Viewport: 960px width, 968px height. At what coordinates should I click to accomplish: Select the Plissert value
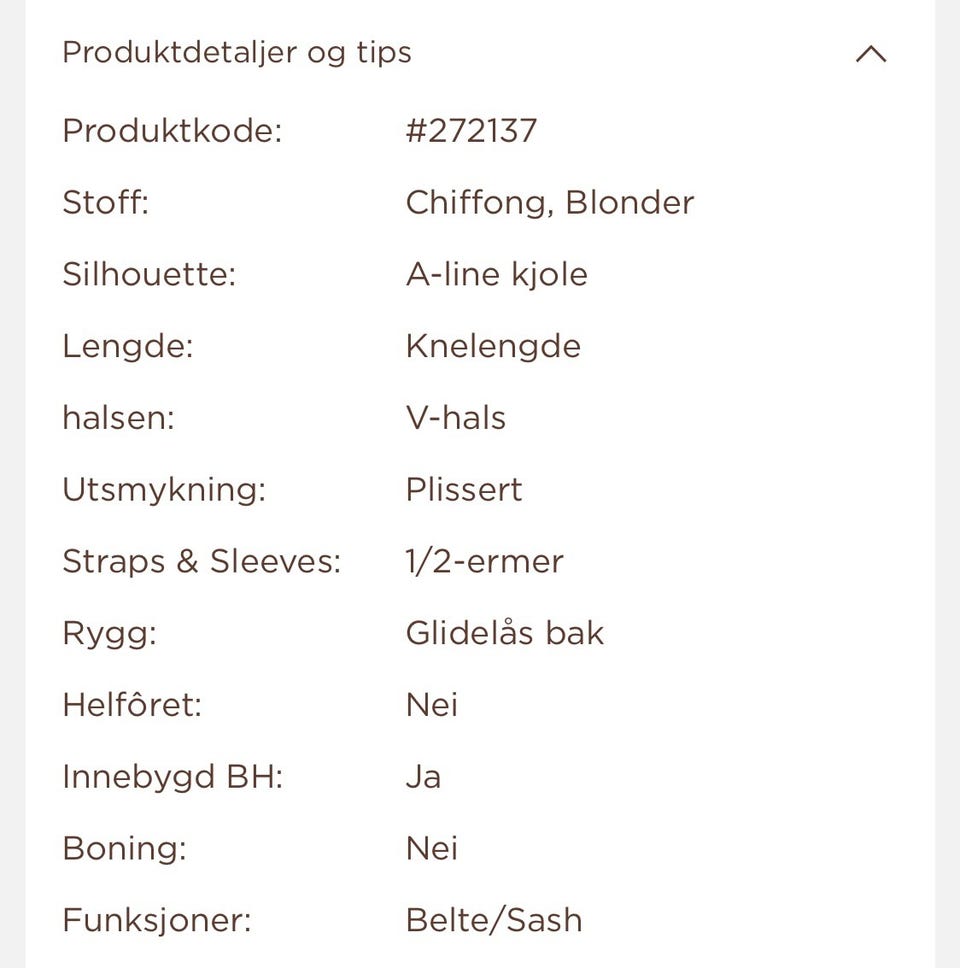tap(462, 490)
